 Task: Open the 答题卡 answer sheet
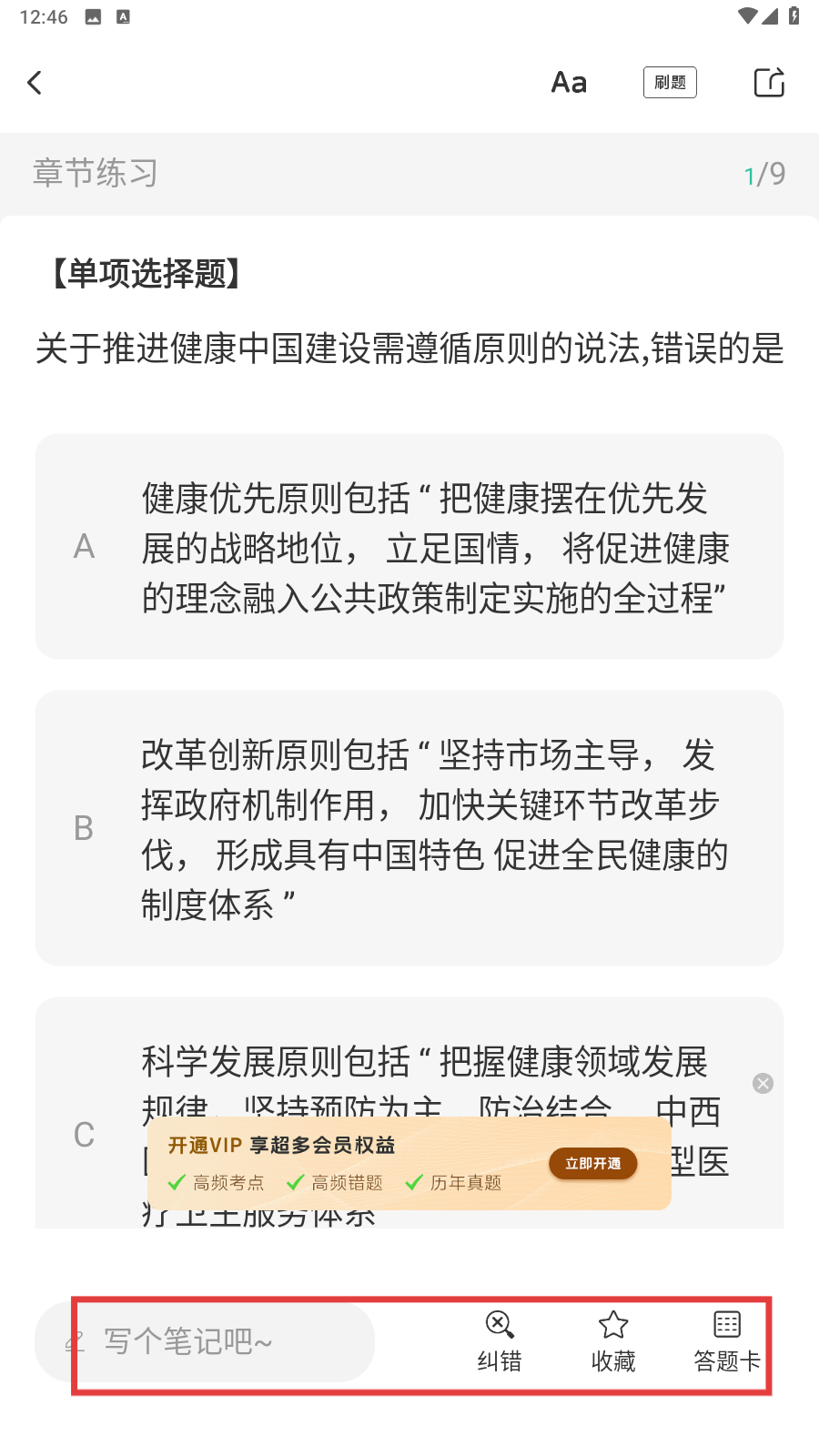pos(727,1341)
